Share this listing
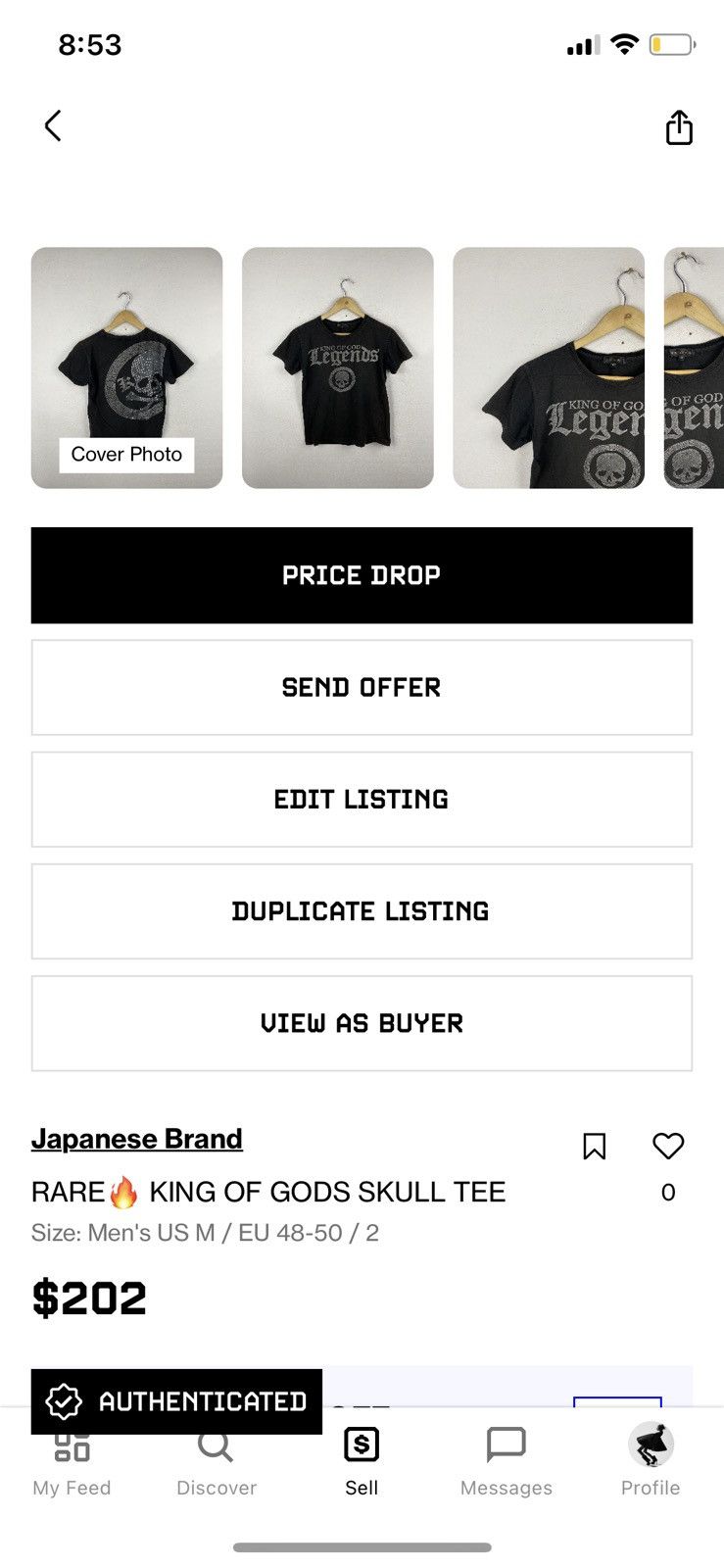The width and height of the screenshot is (724, 1568). click(679, 126)
